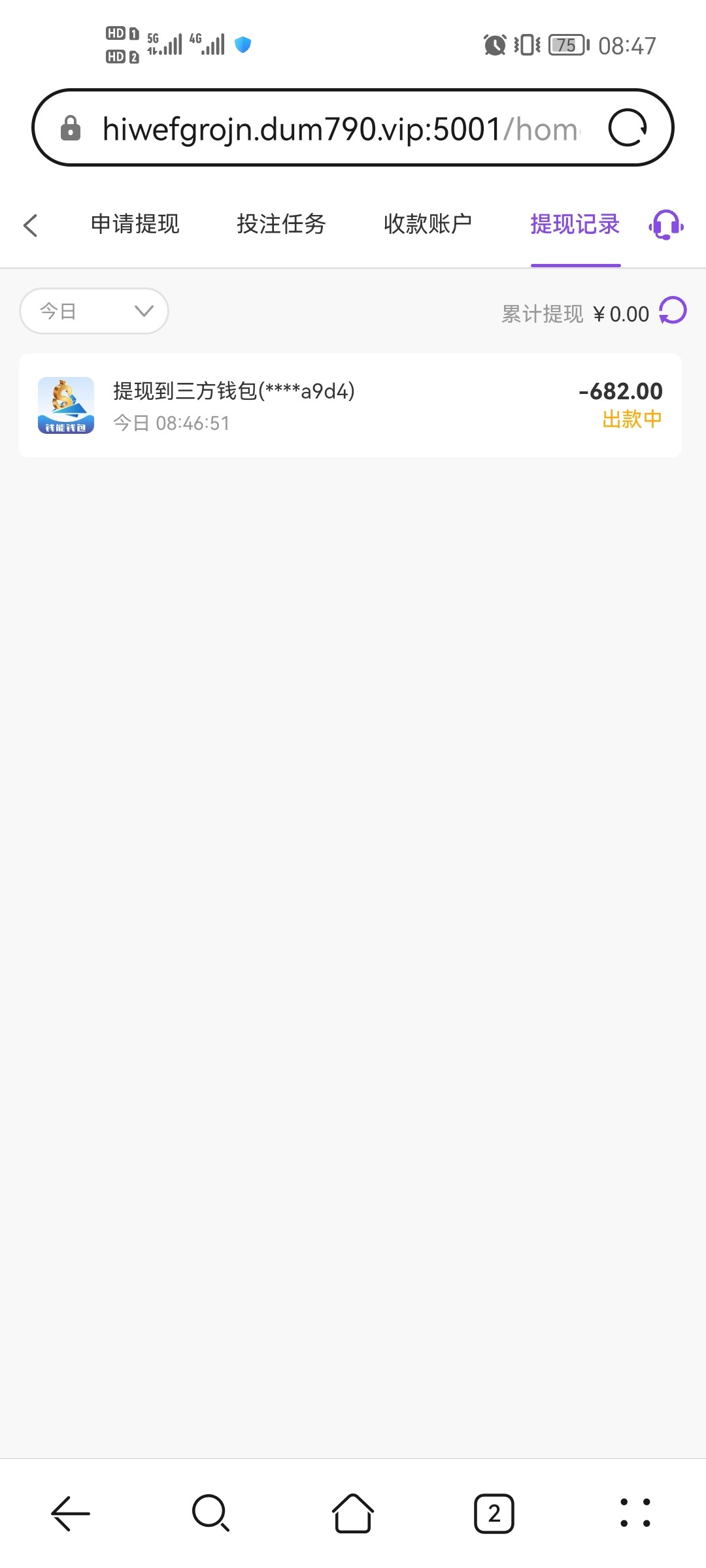Expand the 今日 date filter dropdown

(x=94, y=311)
